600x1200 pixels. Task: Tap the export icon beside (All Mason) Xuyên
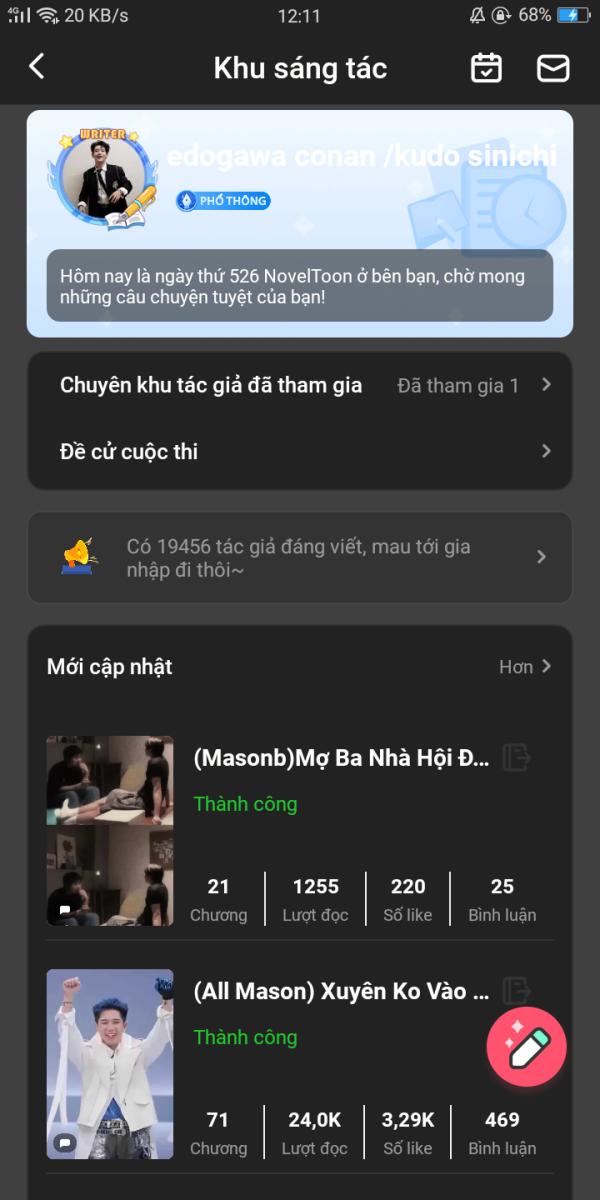515,991
